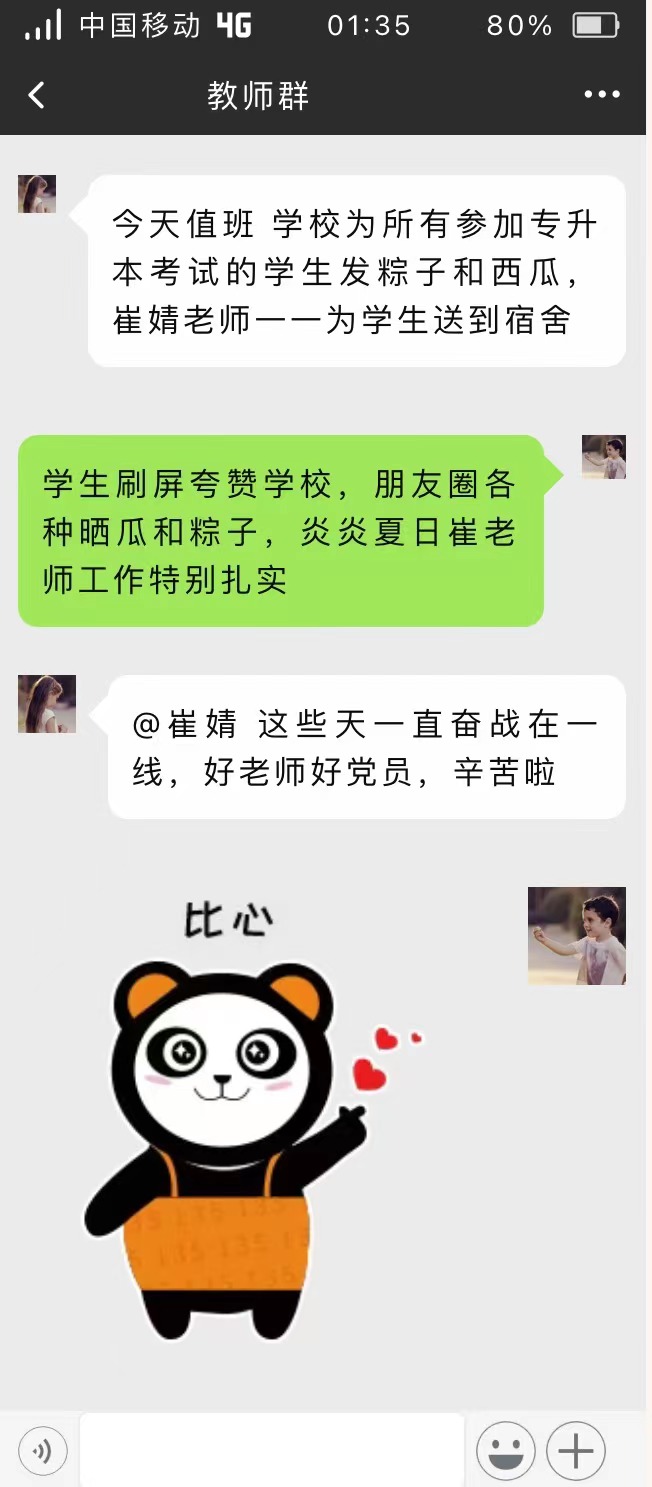Tap the sender avatar beside 今天值班 message

[x=37, y=194]
